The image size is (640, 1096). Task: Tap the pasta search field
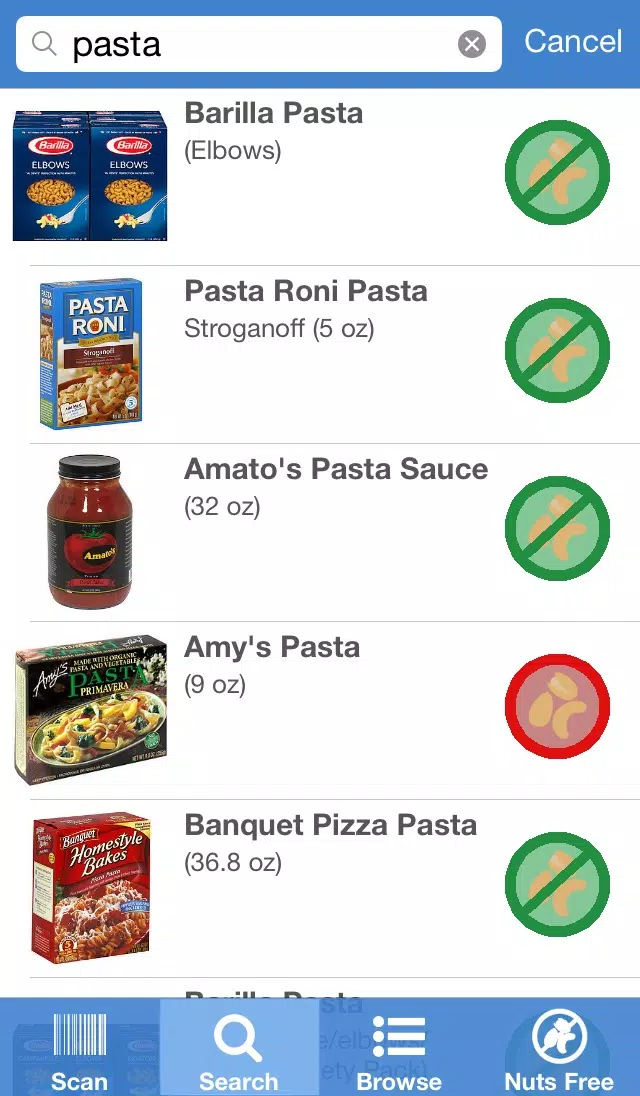(259, 44)
